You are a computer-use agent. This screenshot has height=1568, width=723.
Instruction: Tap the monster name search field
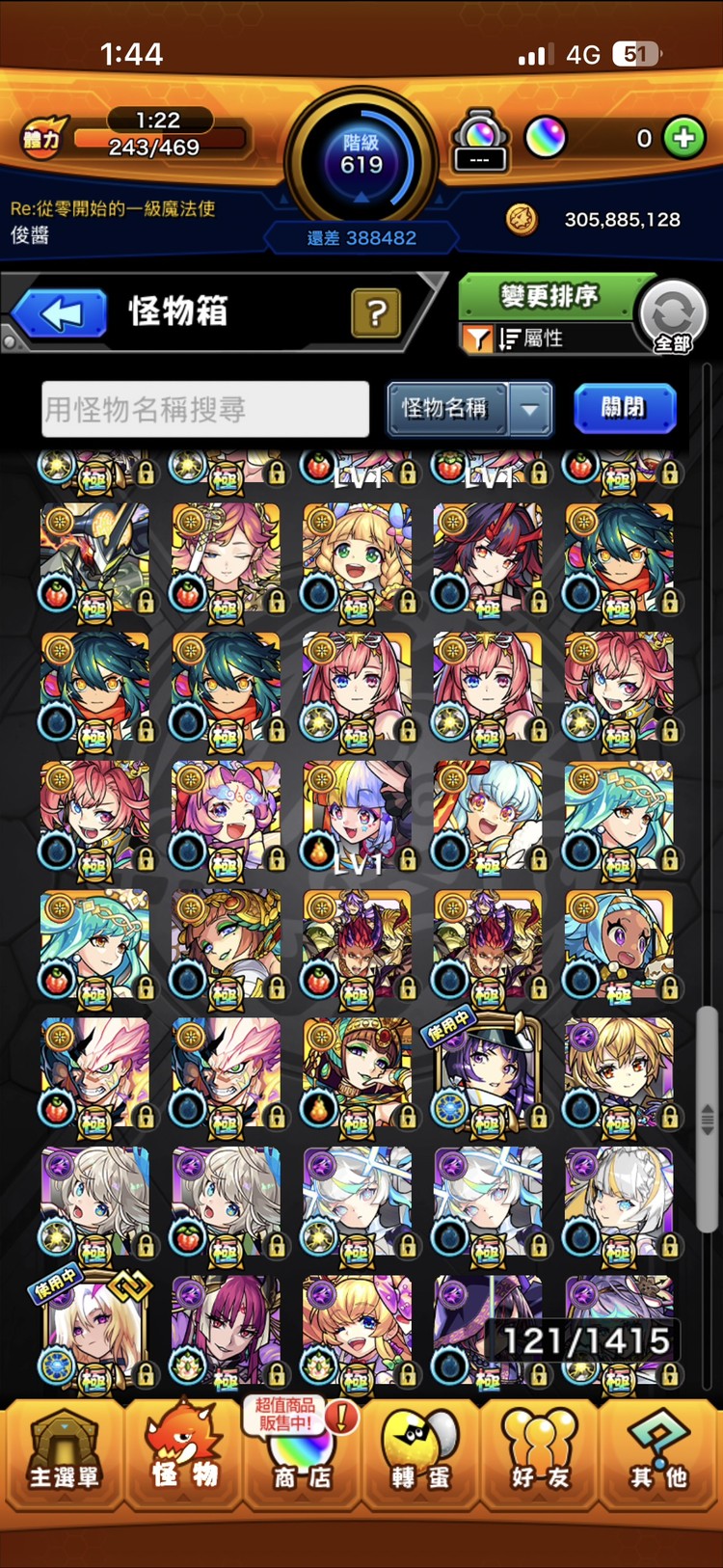(205, 410)
